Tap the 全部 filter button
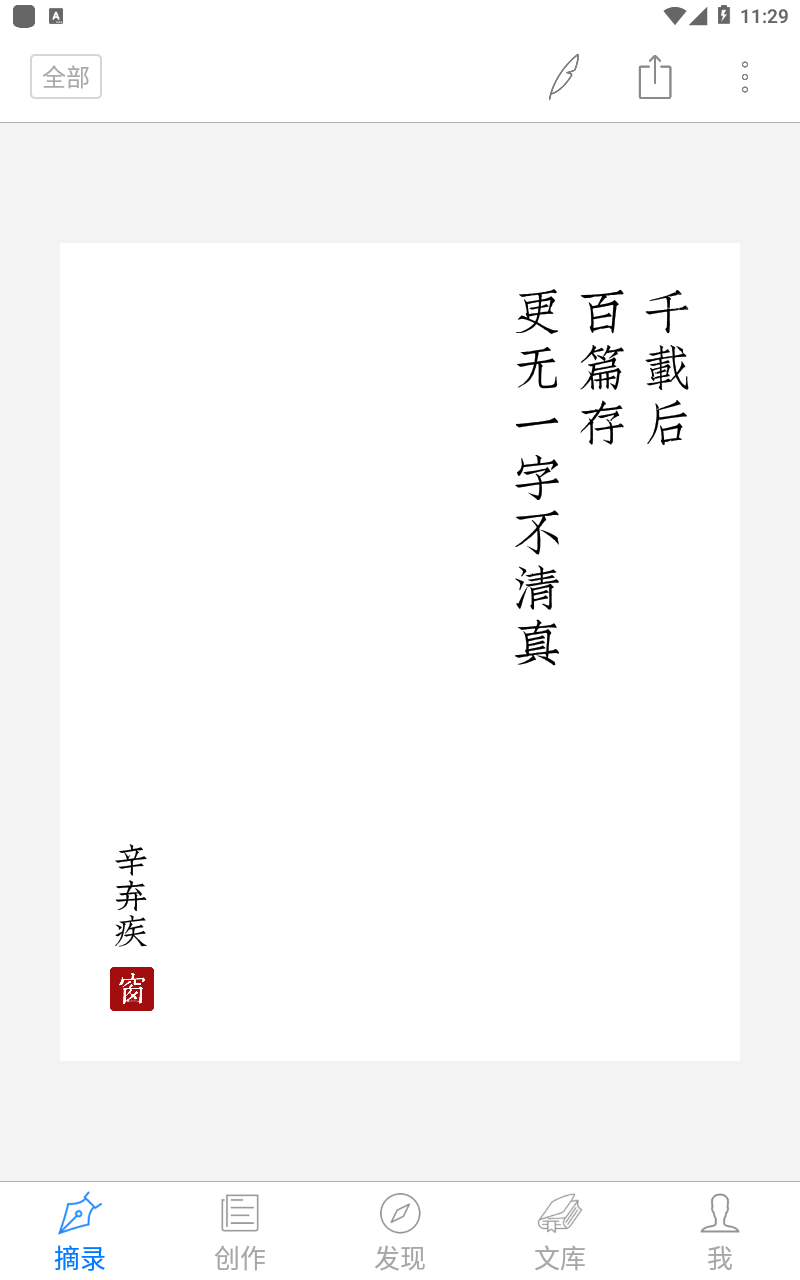The height and width of the screenshot is (1280, 800). click(66, 77)
